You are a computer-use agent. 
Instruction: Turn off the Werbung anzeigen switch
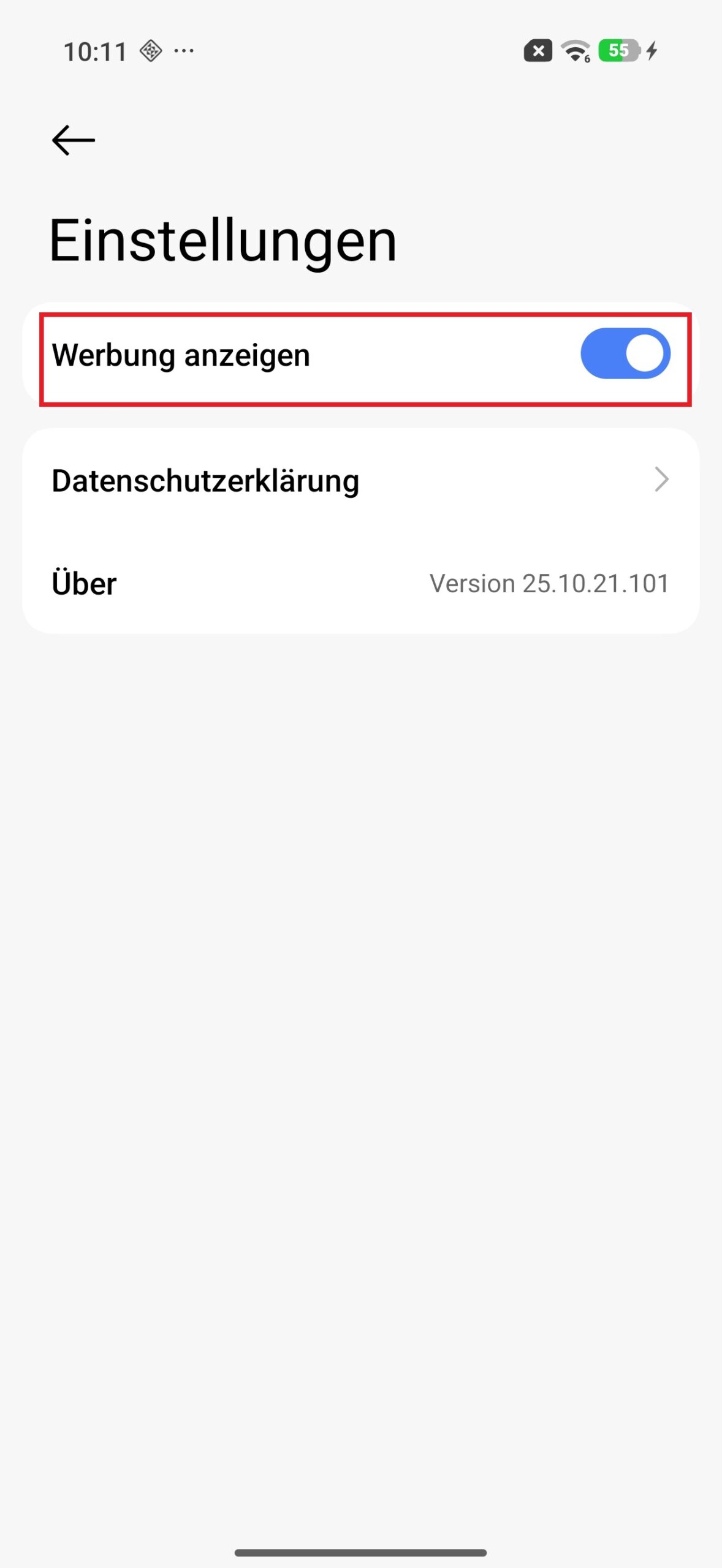[625, 354]
